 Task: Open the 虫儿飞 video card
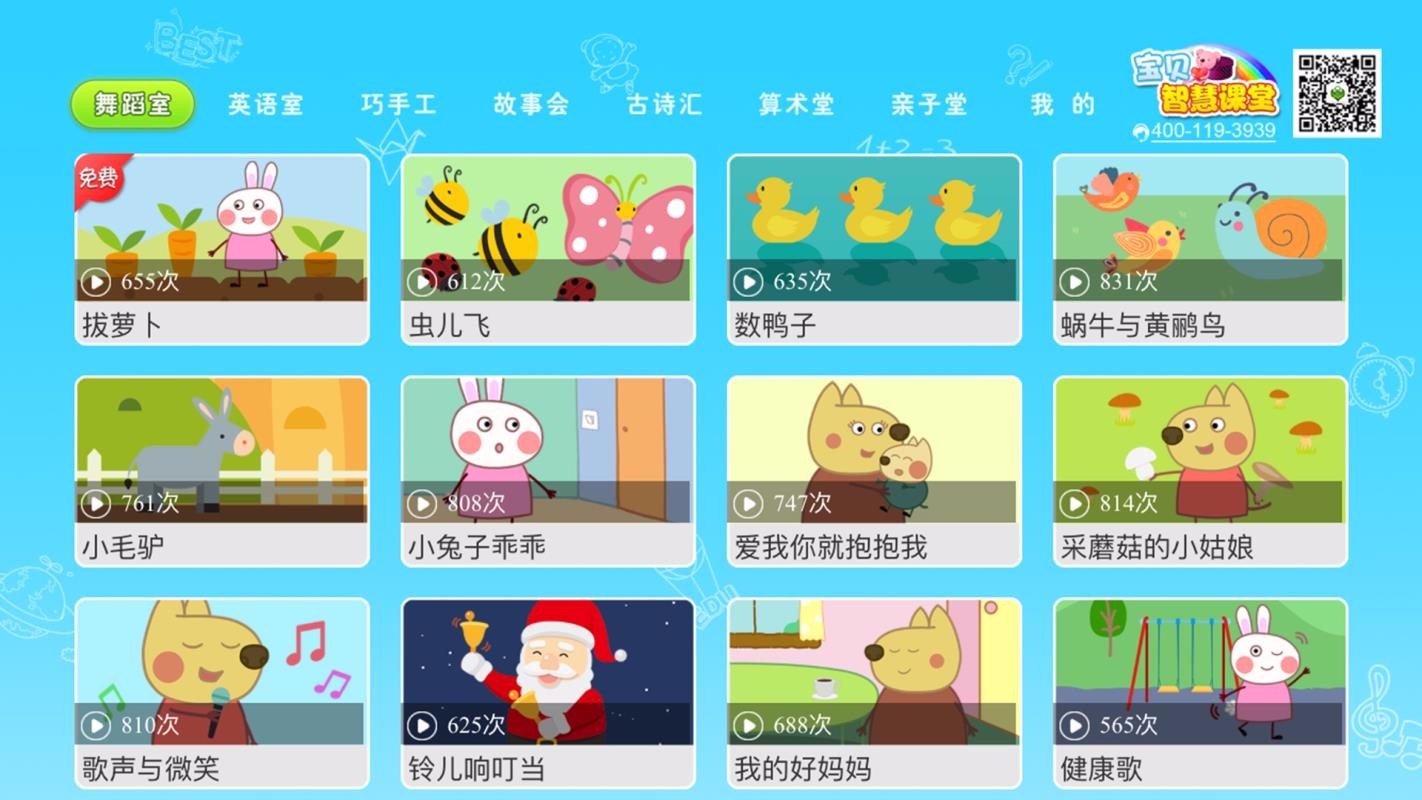pos(548,249)
